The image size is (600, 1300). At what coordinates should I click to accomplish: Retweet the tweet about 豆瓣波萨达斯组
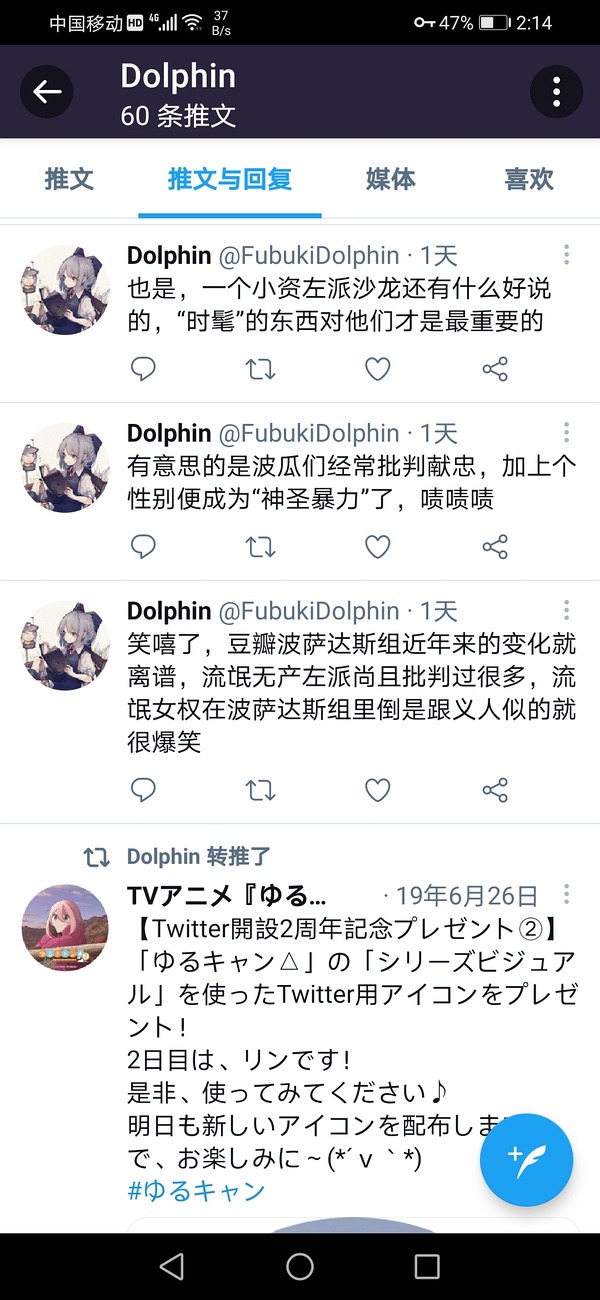pyautogui.click(x=260, y=791)
